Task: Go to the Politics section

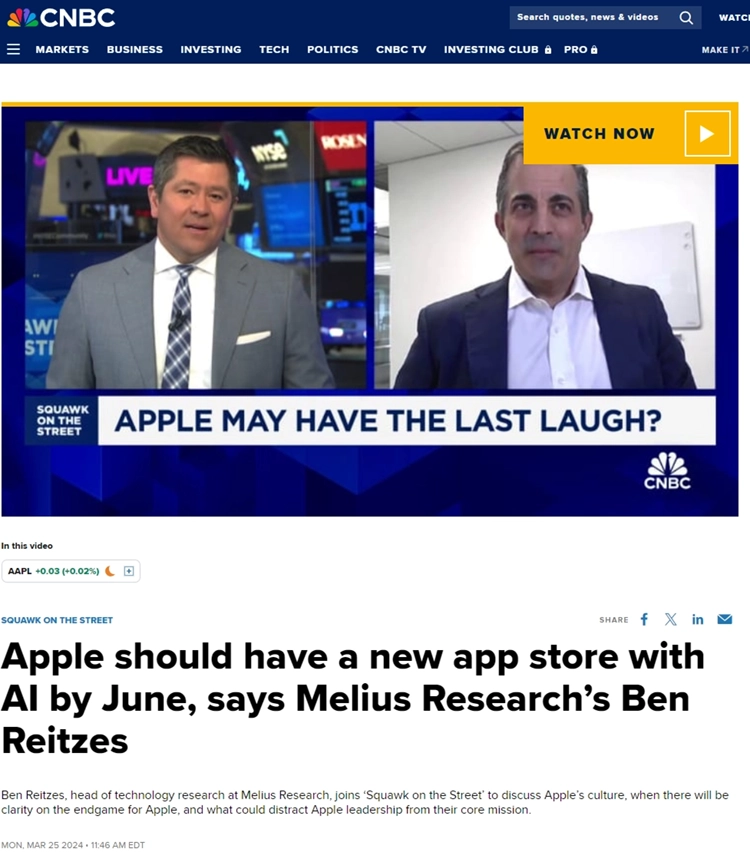Action: point(332,49)
